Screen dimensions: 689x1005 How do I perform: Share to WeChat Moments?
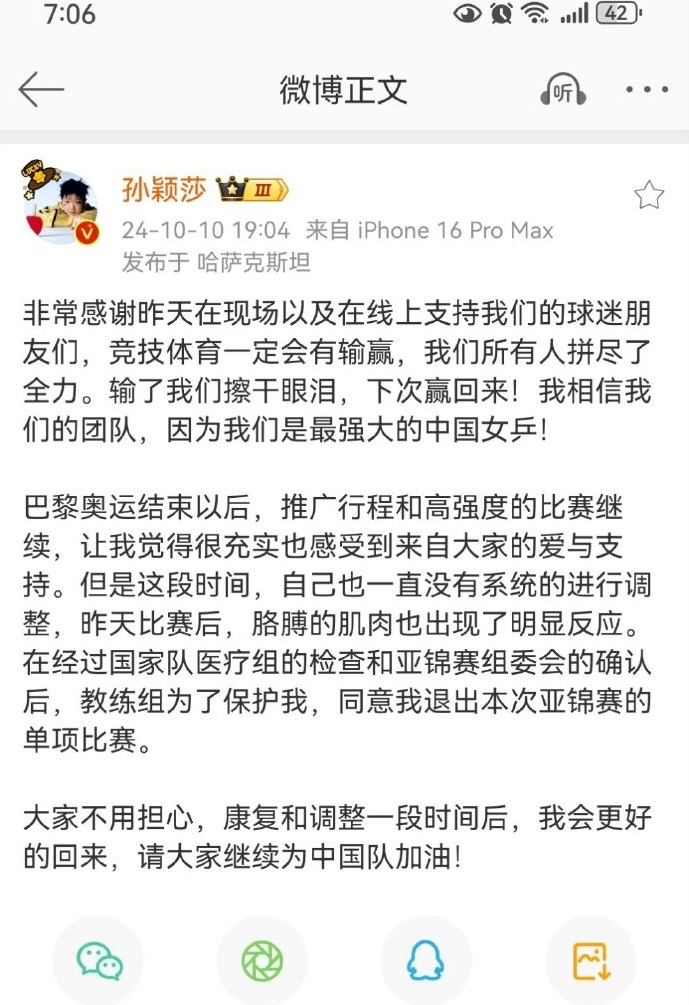tap(262, 961)
